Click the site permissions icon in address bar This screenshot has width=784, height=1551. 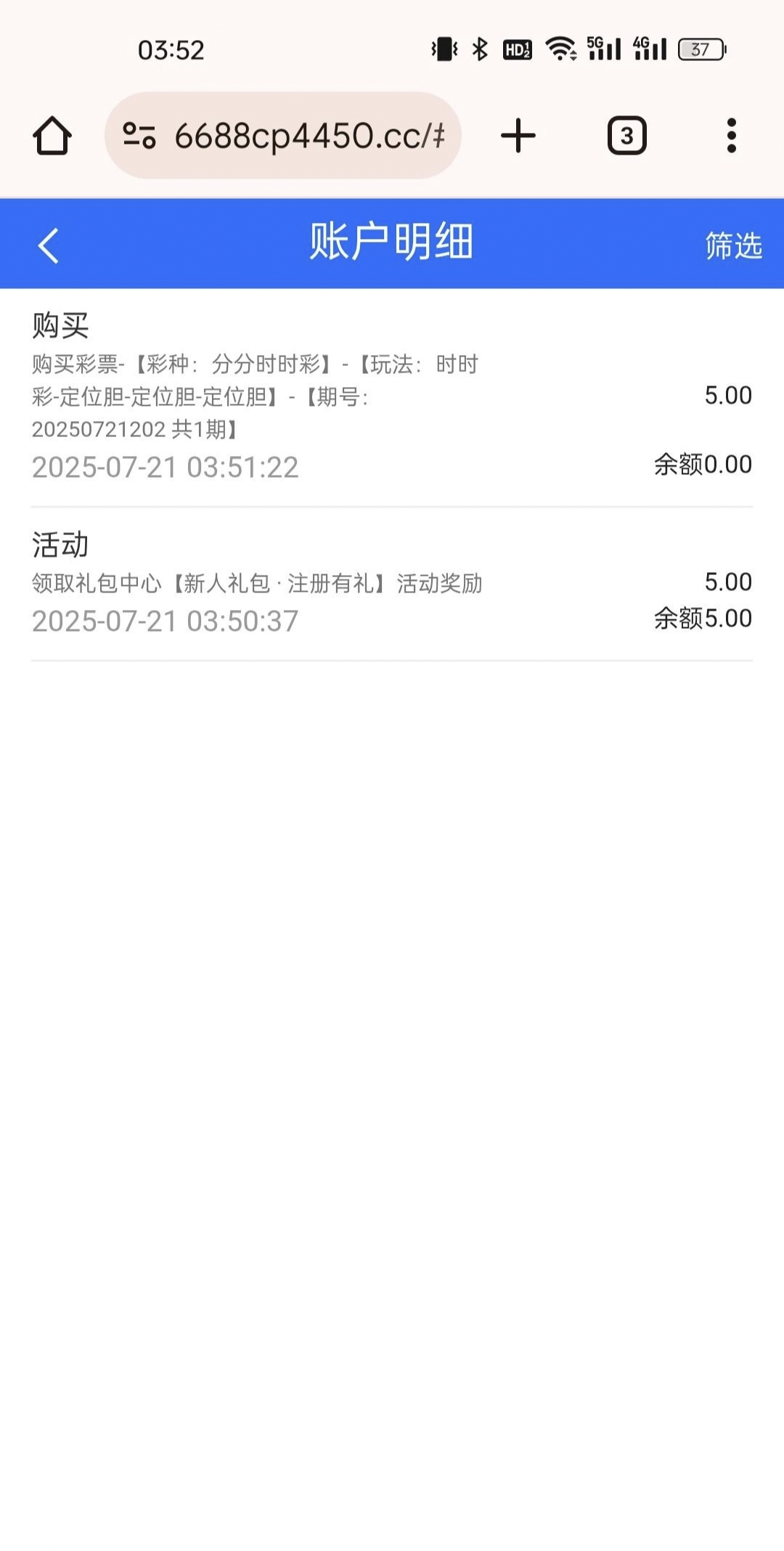140,134
